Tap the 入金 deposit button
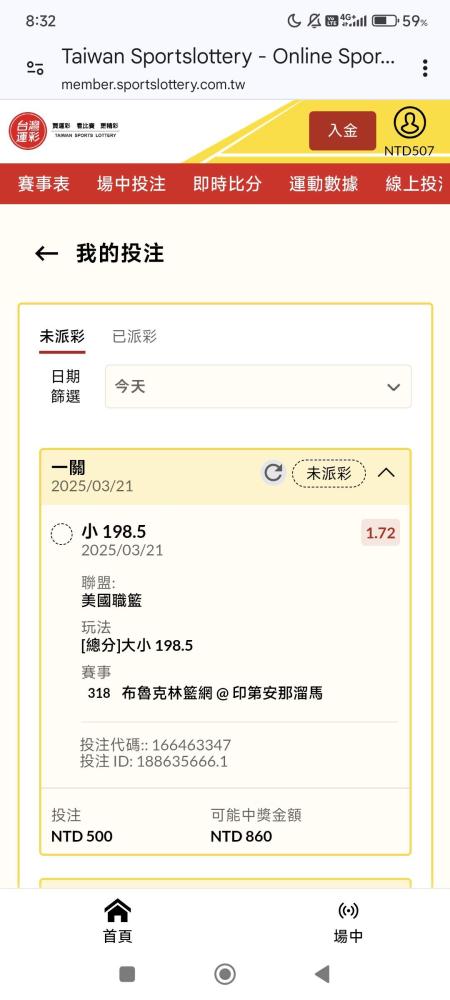This screenshot has width=450, height=1000. tap(343, 131)
